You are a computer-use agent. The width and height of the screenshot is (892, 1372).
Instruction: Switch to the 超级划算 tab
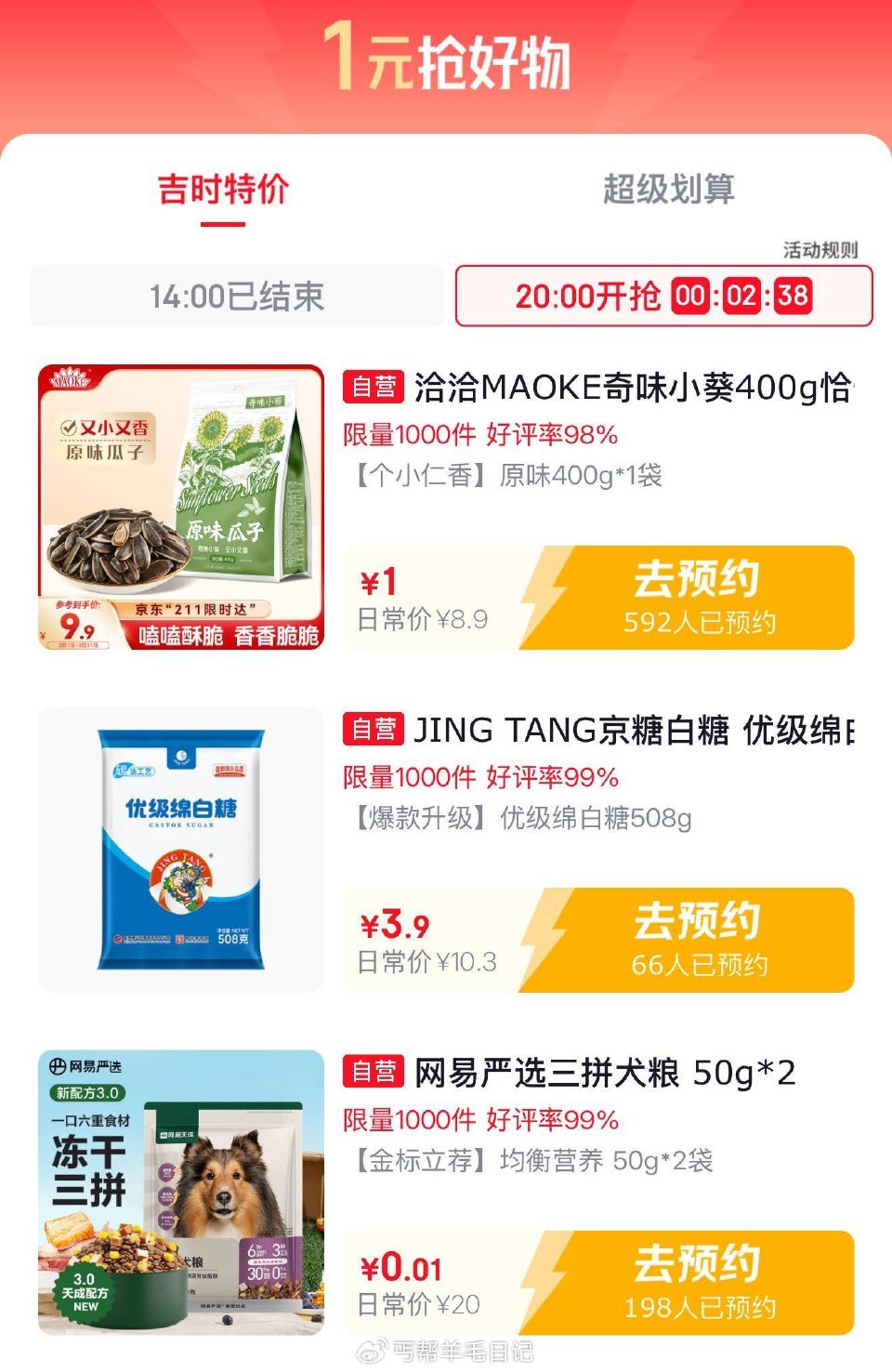(x=671, y=187)
